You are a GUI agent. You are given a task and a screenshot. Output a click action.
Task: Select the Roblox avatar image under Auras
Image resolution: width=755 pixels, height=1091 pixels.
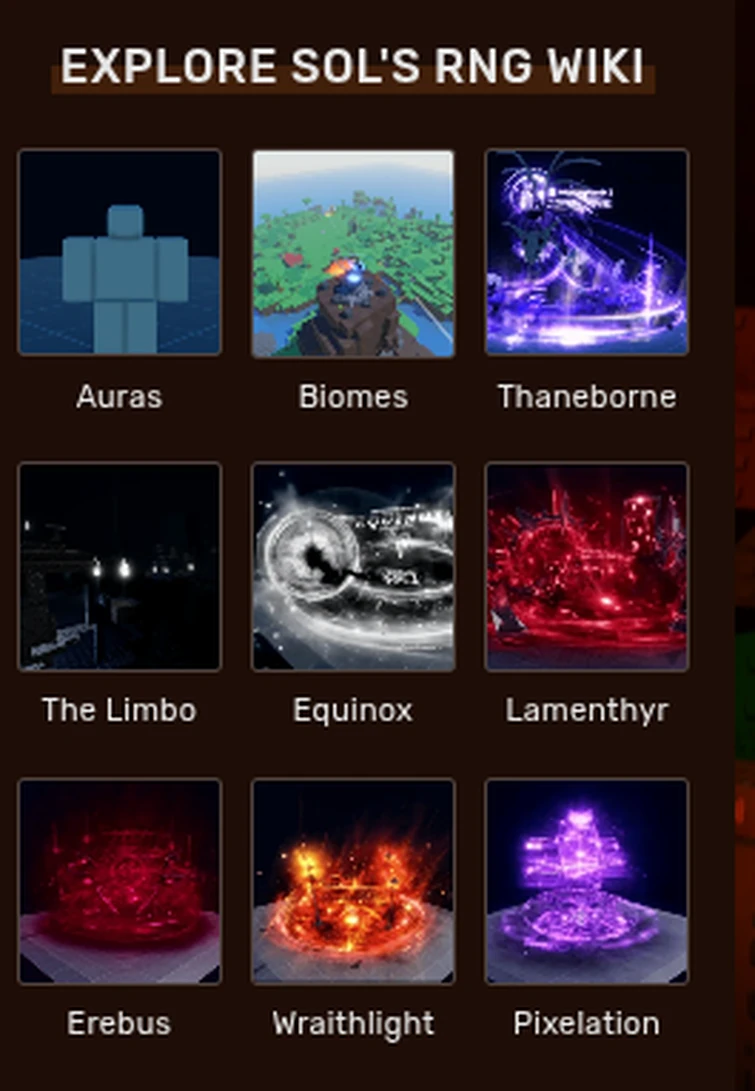coord(119,252)
